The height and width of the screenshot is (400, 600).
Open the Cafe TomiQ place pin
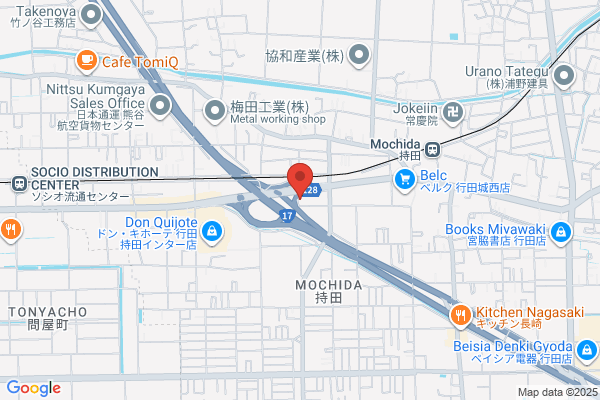[87, 62]
